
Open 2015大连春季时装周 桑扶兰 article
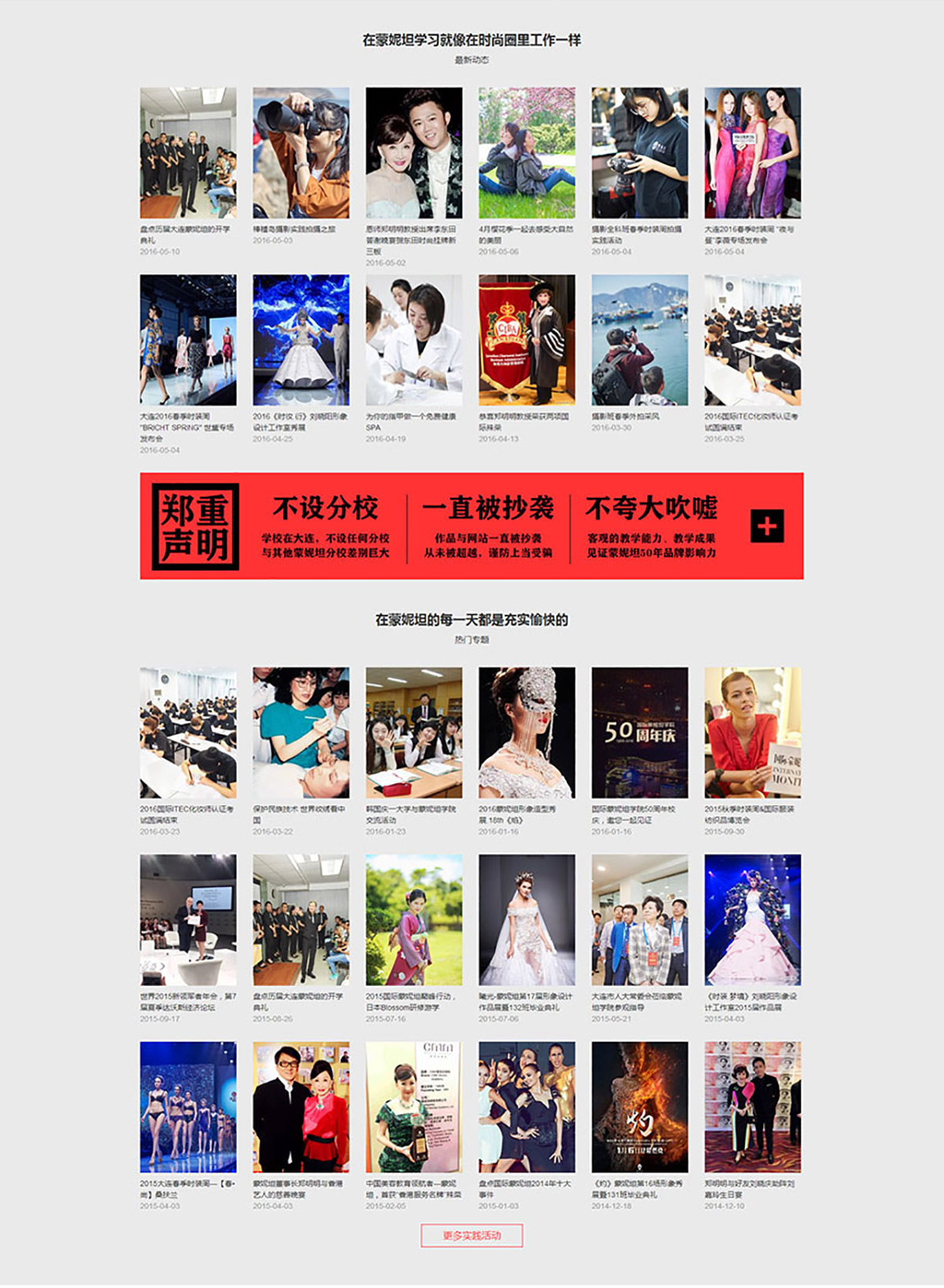pos(188,1107)
